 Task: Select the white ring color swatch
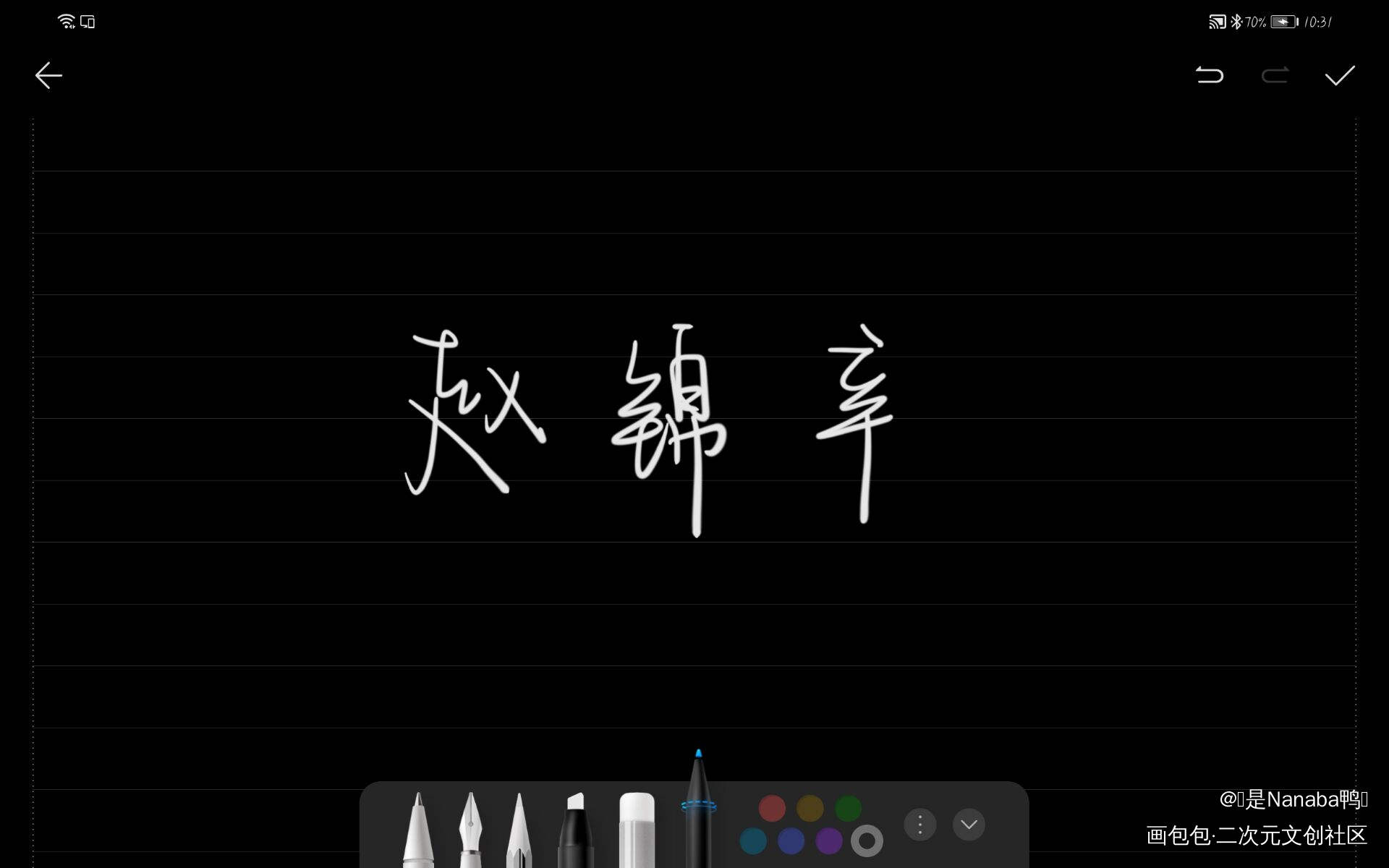(x=867, y=841)
